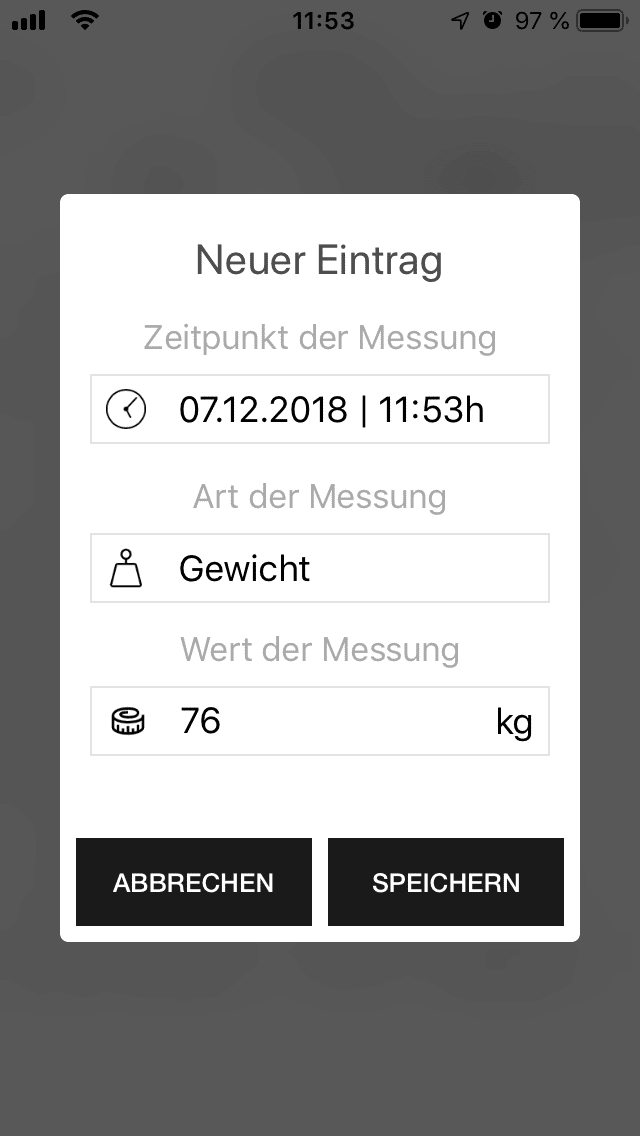Open the date and time picker field
Screen dimensions: 640x1136
(x=320, y=409)
